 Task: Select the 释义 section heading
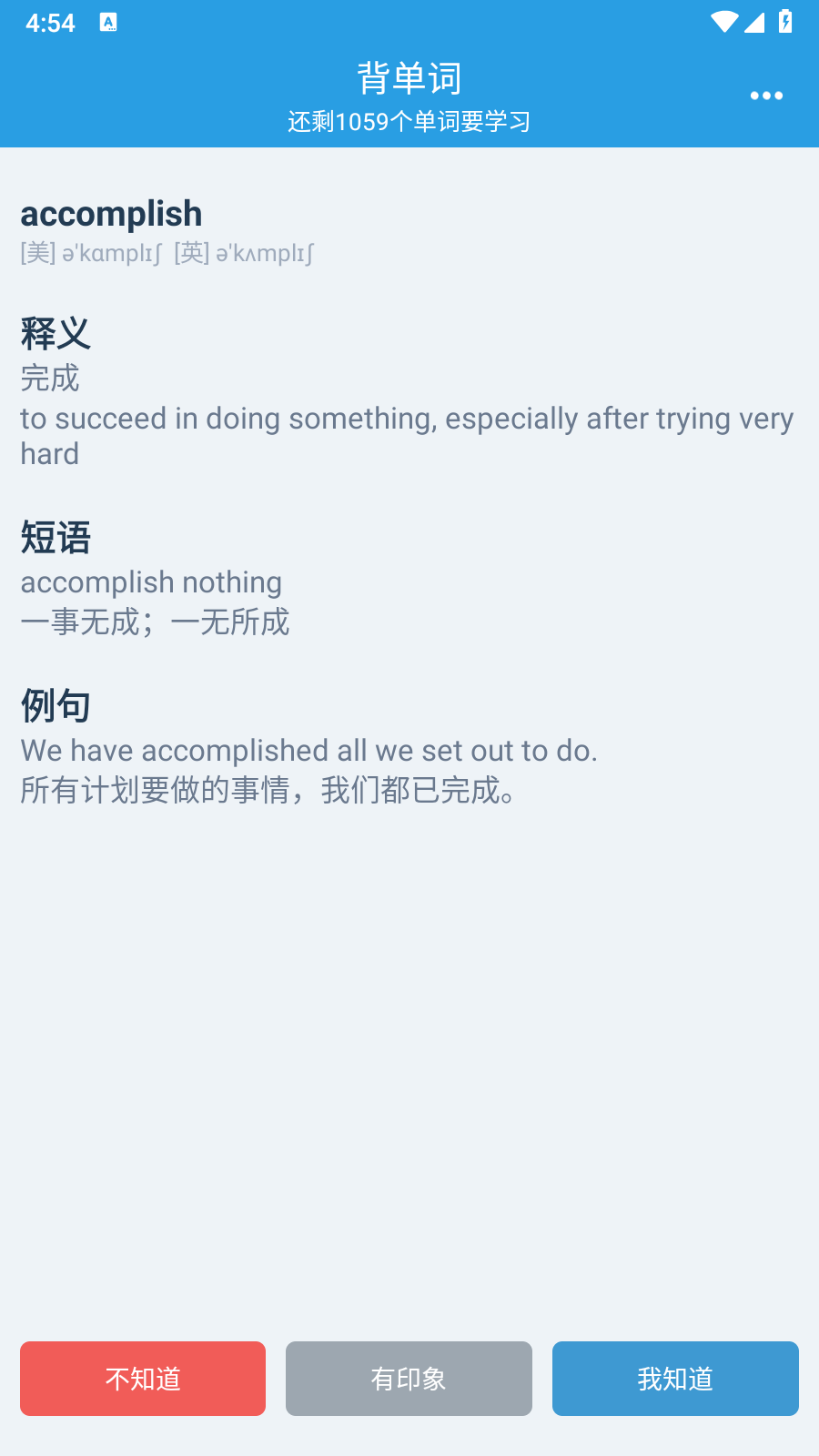coord(55,333)
